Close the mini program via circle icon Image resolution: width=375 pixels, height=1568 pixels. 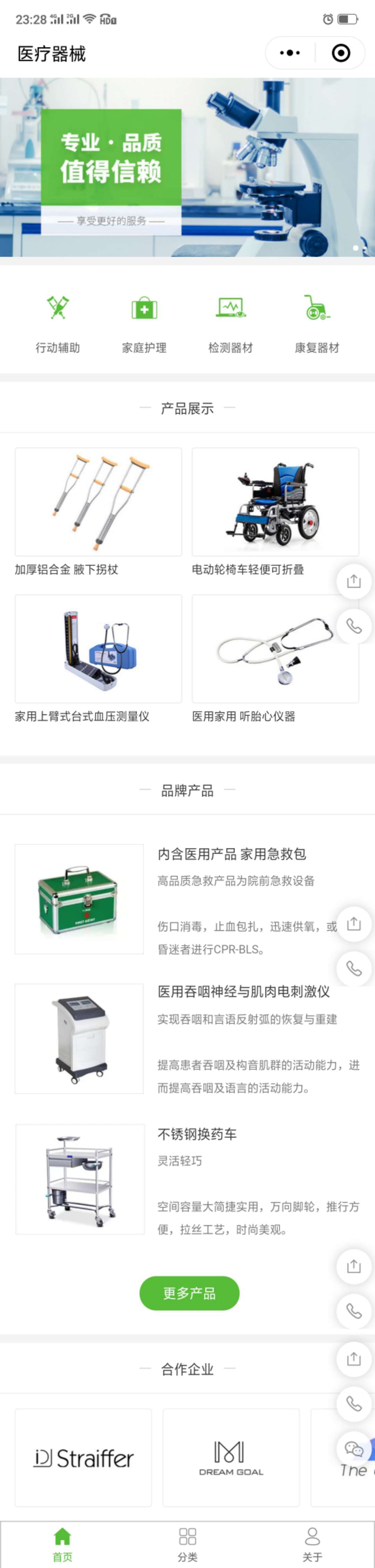click(341, 53)
